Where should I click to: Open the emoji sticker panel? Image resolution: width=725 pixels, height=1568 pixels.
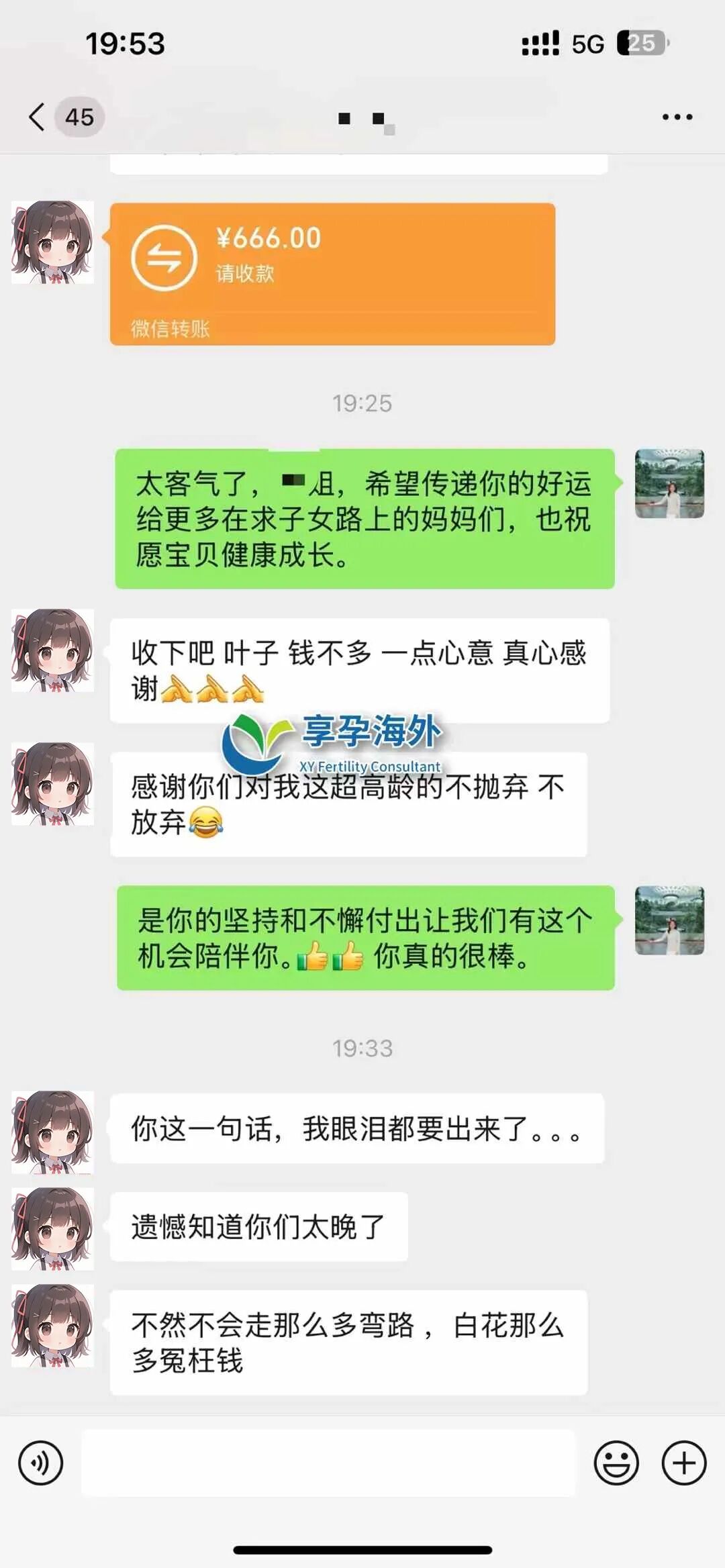point(616,1463)
